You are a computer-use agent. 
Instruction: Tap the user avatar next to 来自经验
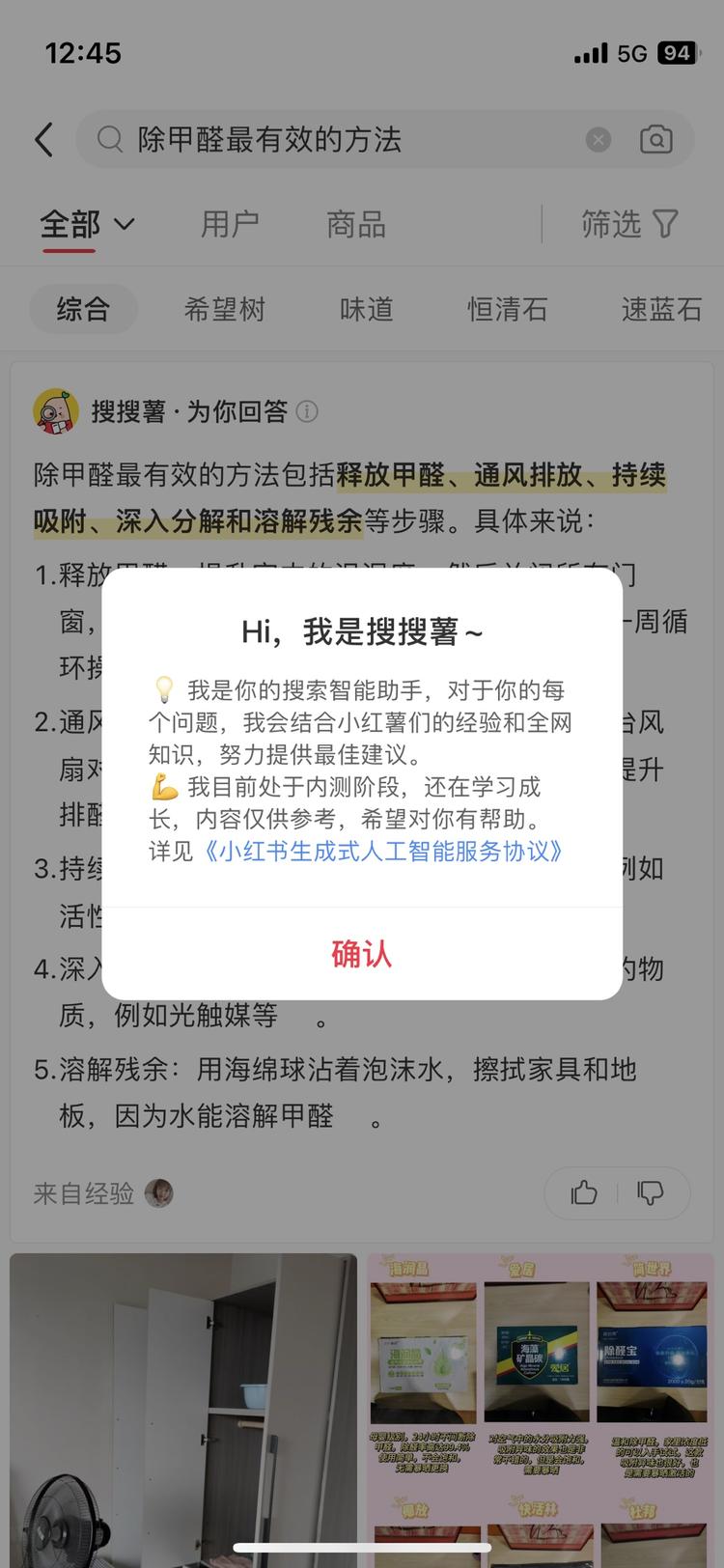tap(160, 1193)
